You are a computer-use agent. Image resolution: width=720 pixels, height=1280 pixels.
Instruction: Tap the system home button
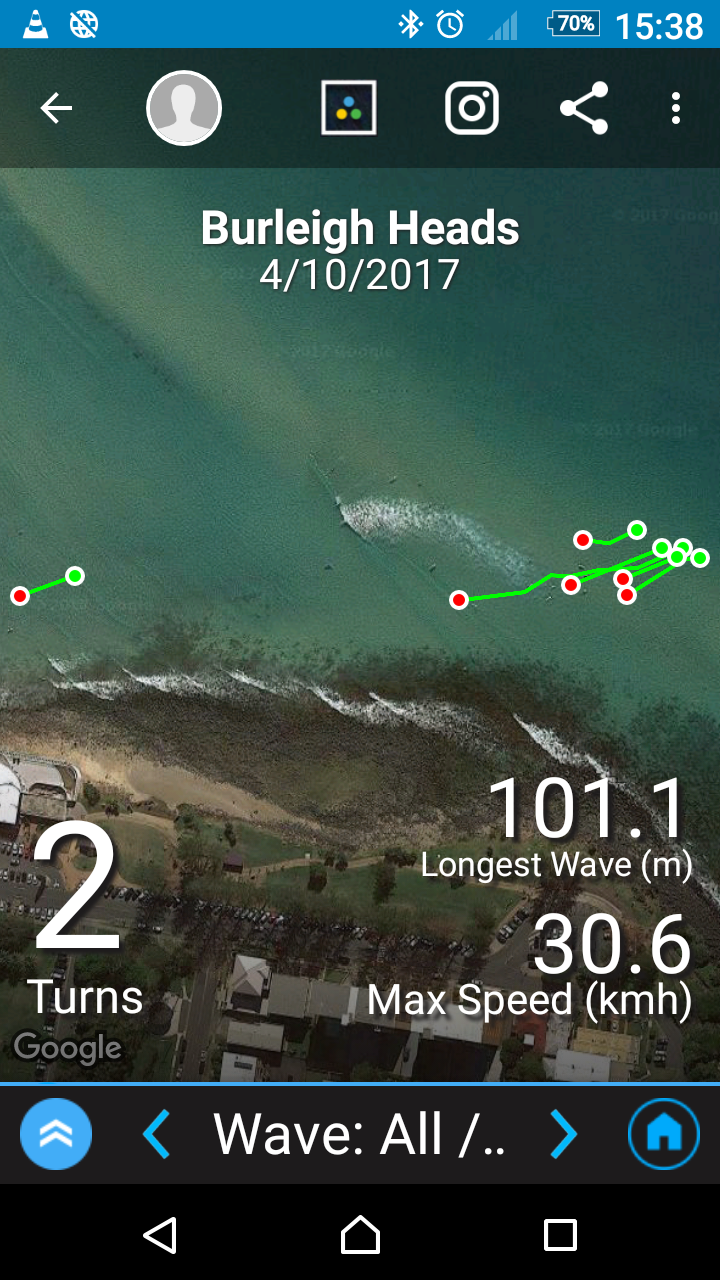360,1235
